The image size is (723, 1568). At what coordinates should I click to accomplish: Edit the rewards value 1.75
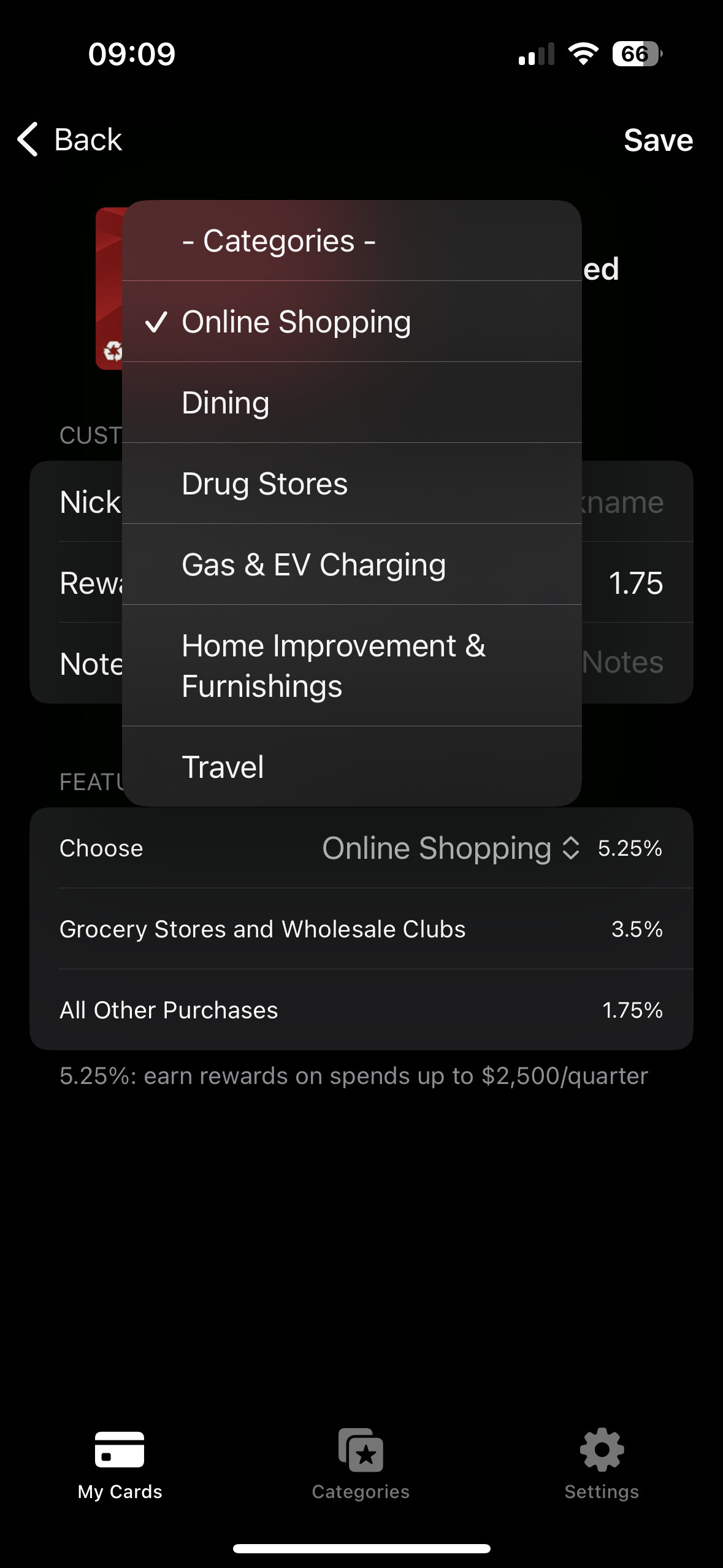point(635,583)
